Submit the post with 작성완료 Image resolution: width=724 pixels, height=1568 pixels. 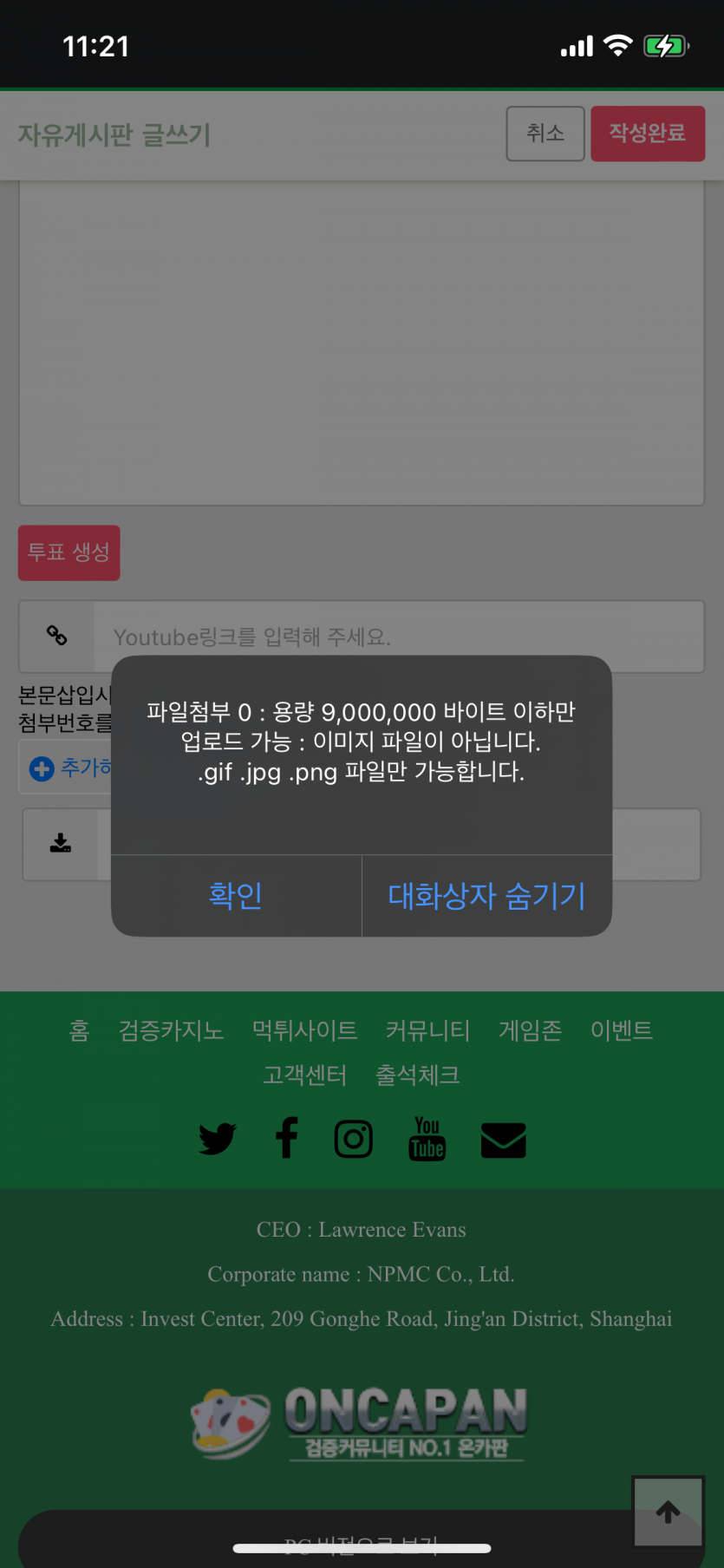coord(647,134)
